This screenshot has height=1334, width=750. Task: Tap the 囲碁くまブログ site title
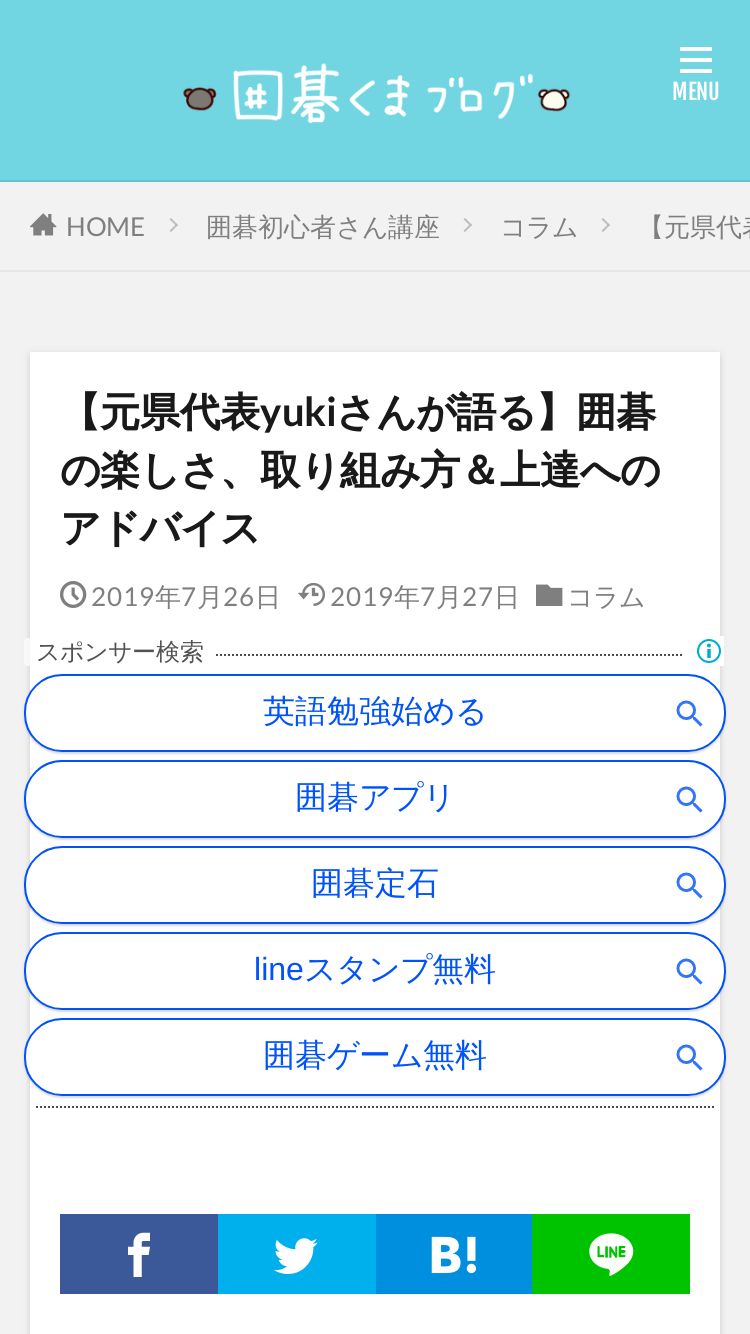(x=376, y=96)
